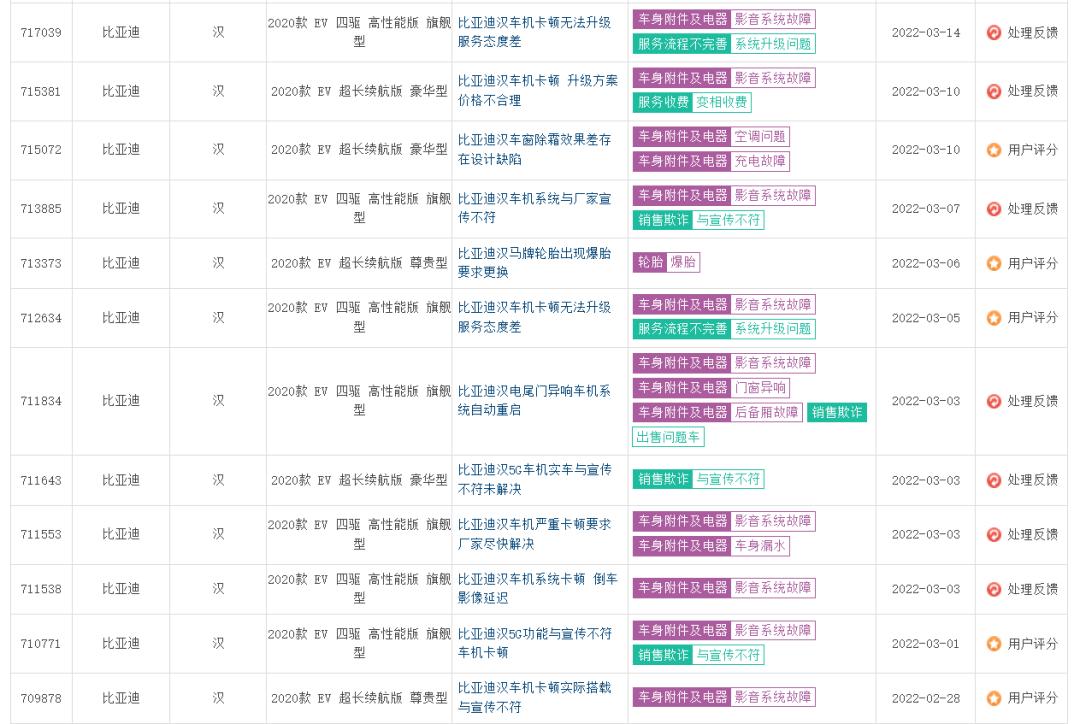1080x724 pixels.
Task: View 用户评分 for complaint 713373
Action: (x=1023, y=263)
